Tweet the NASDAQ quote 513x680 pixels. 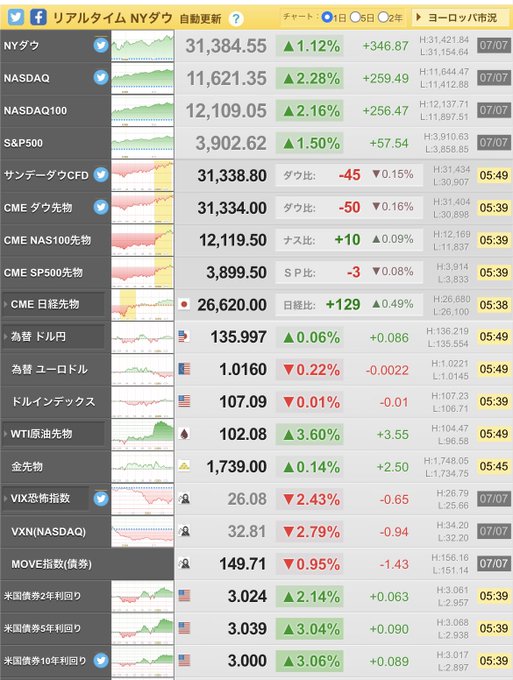tap(101, 78)
